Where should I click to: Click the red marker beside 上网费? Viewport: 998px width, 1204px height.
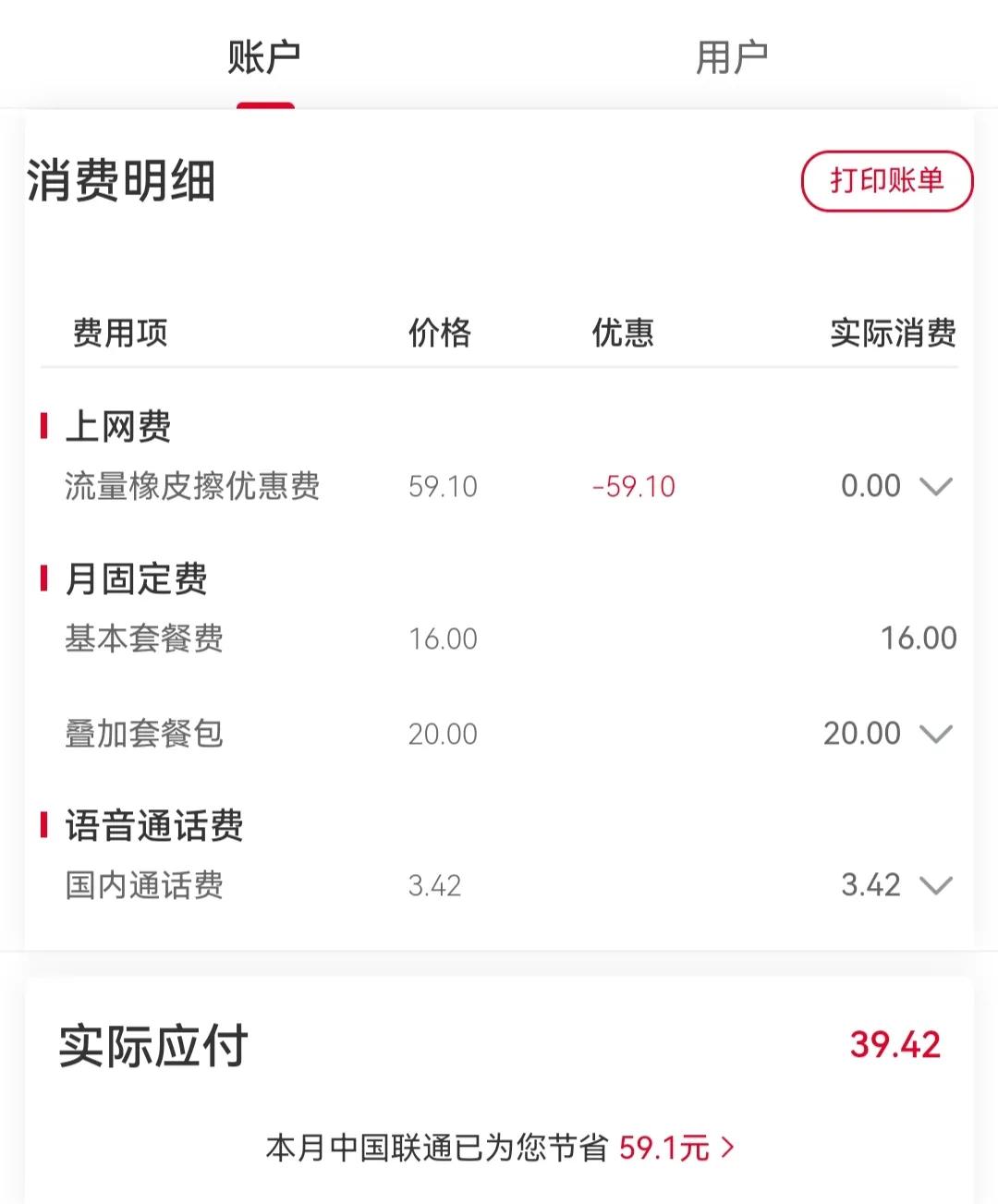tap(43, 426)
